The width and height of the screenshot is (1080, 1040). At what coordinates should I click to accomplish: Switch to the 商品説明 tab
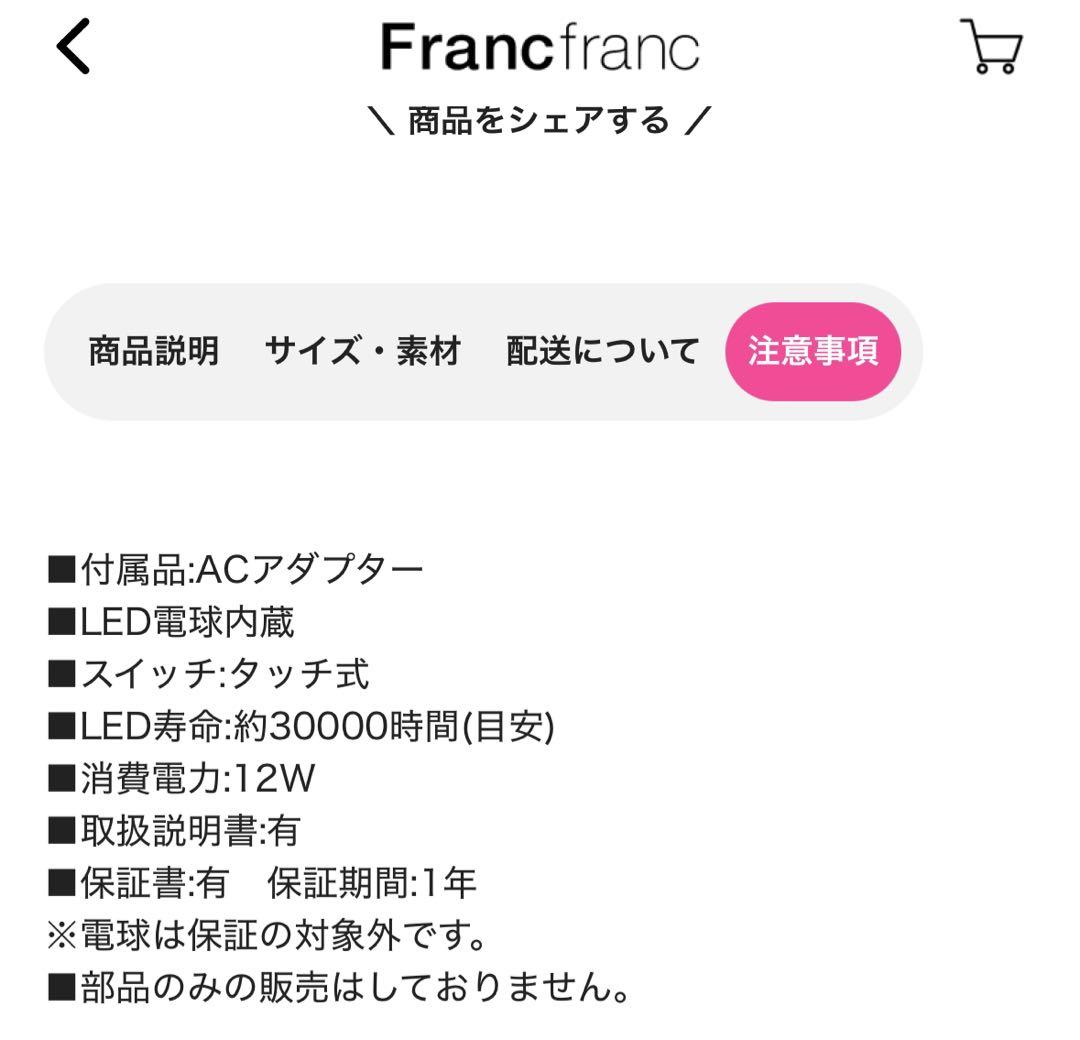(153, 352)
